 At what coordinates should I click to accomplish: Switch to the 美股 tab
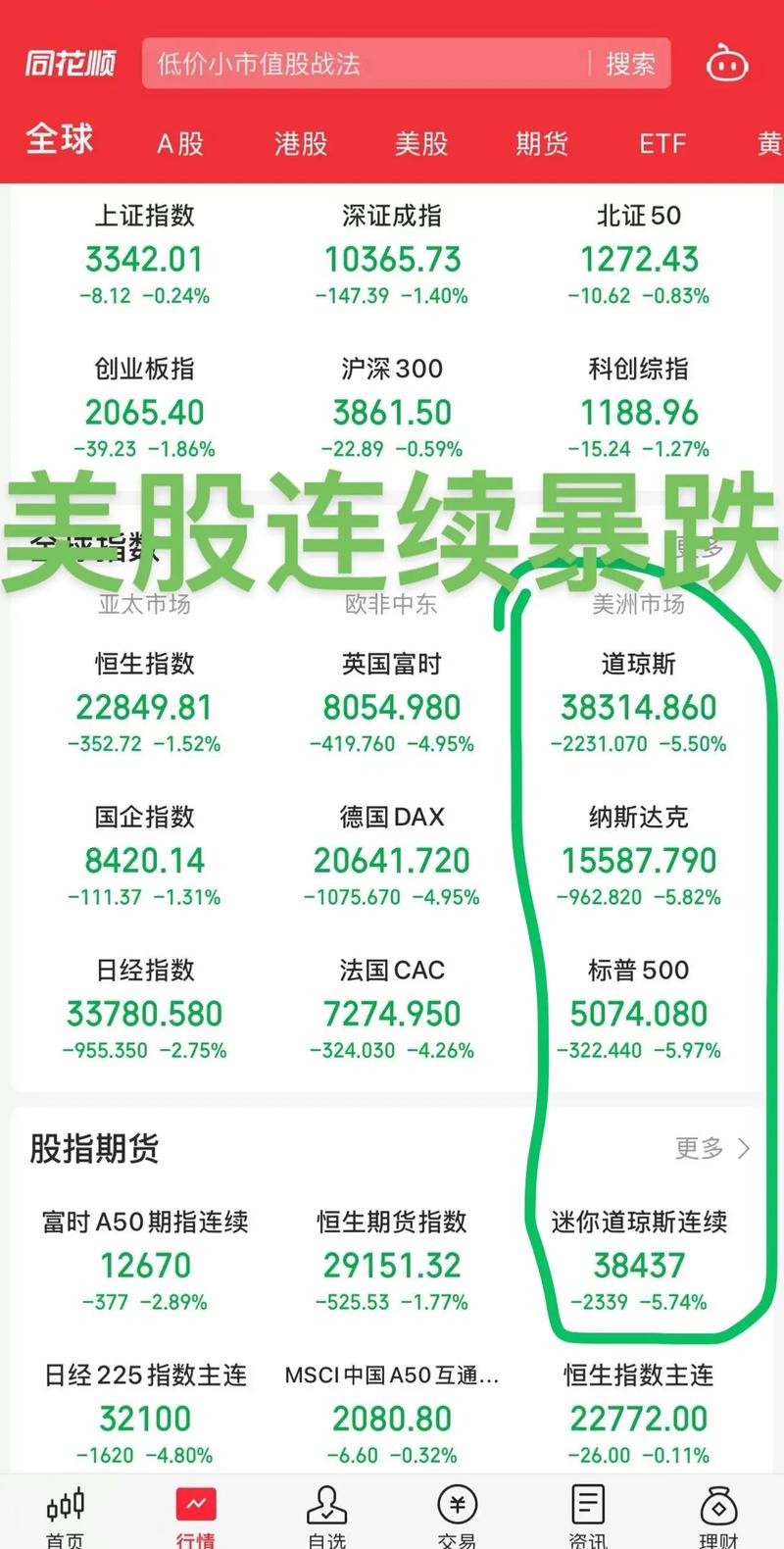(x=421, y=144)
